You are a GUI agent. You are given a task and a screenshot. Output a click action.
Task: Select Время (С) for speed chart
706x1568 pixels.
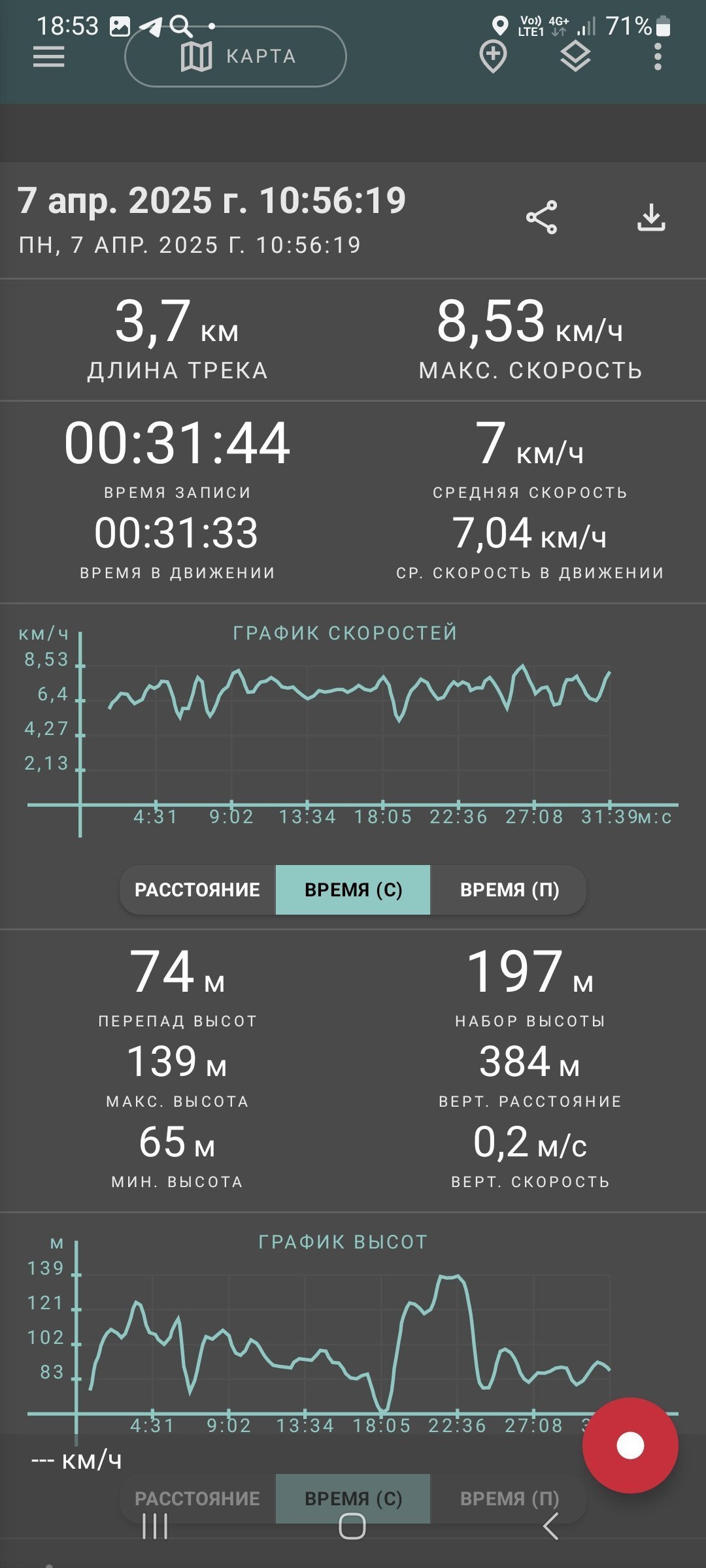[353, 890]
